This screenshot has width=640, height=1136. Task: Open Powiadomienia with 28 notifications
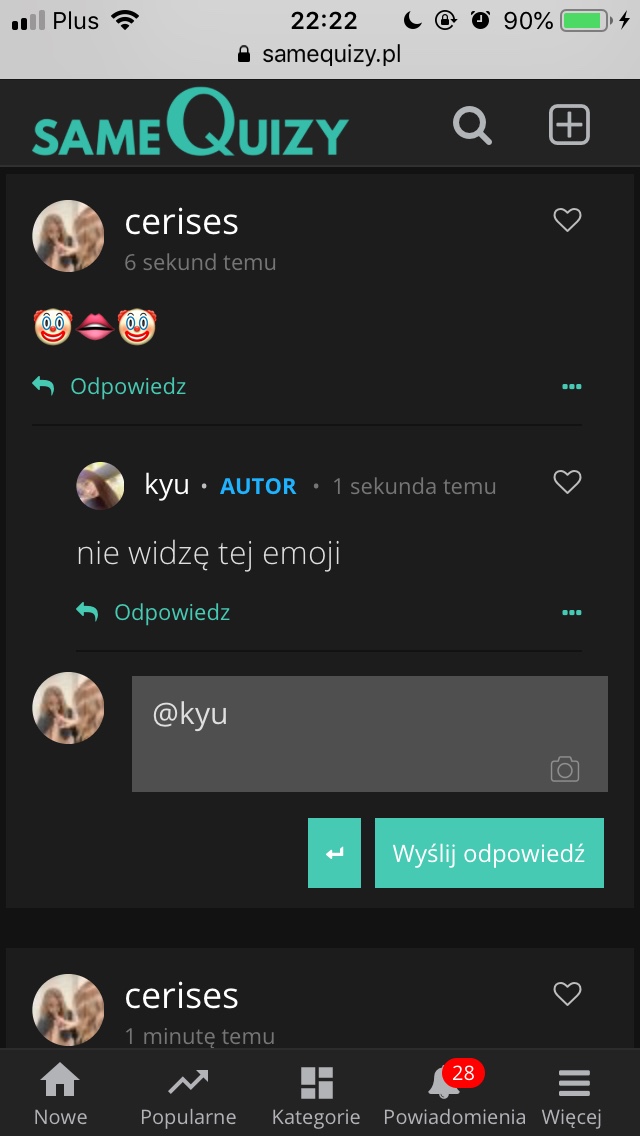pos(453,1094)
